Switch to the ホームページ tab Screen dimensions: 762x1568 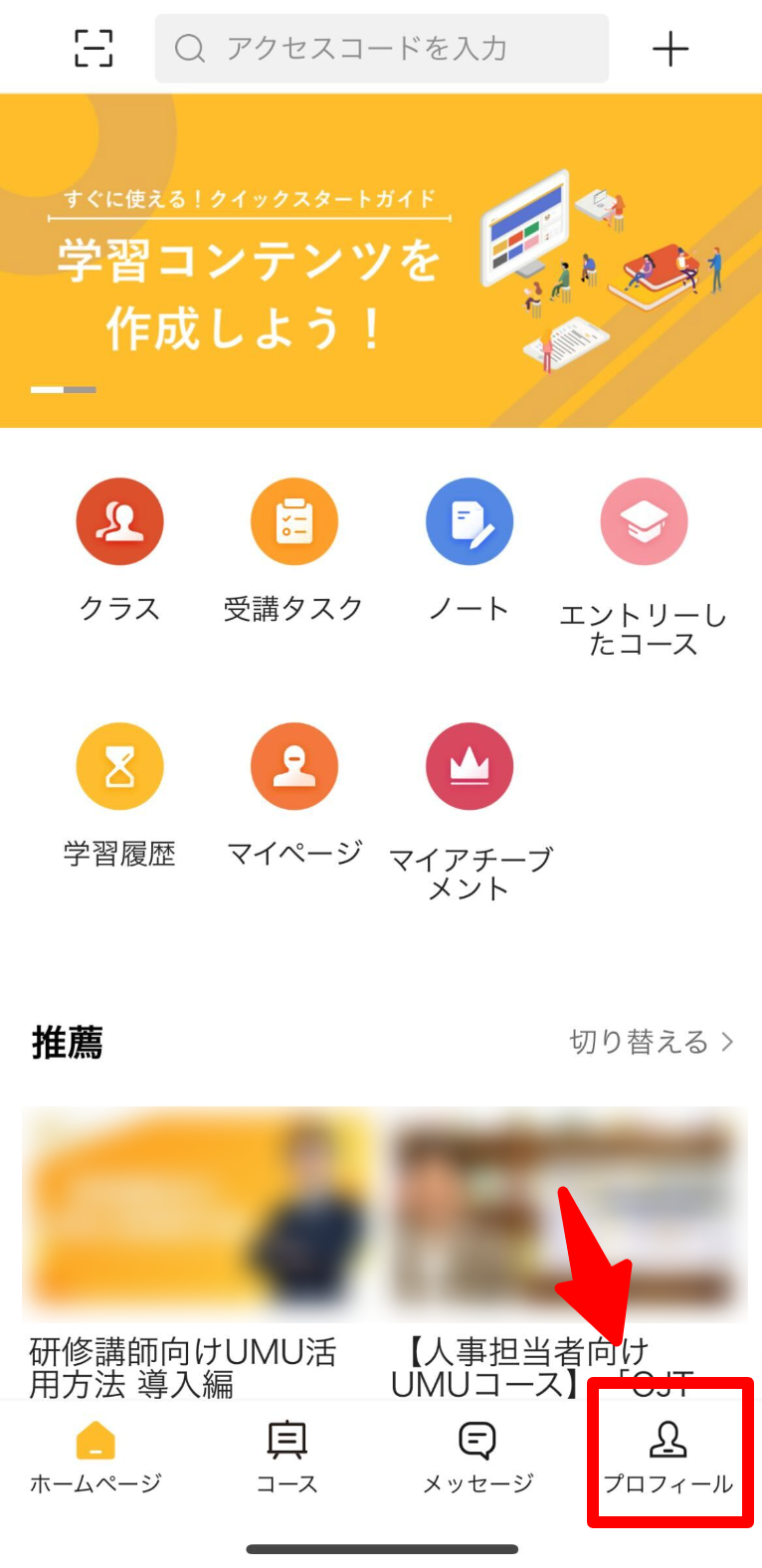[95, 1459]
